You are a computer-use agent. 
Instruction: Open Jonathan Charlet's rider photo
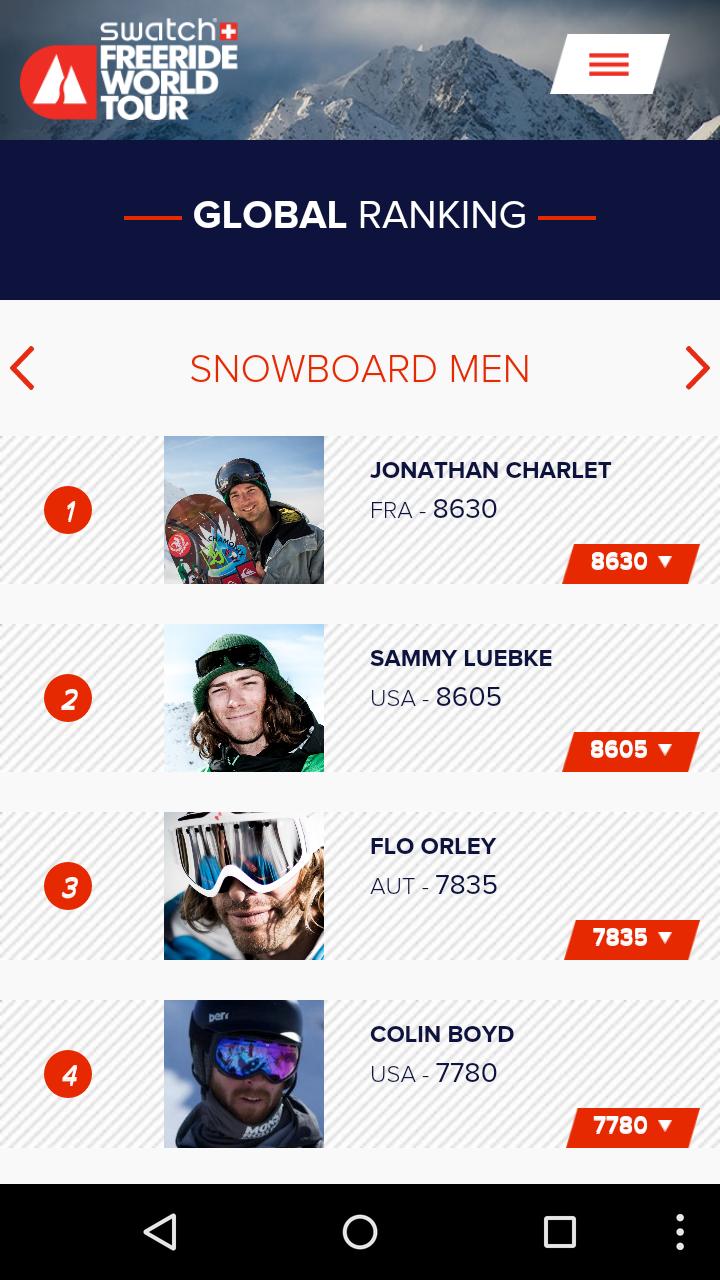pyautogui.click(x=244, y=510)
